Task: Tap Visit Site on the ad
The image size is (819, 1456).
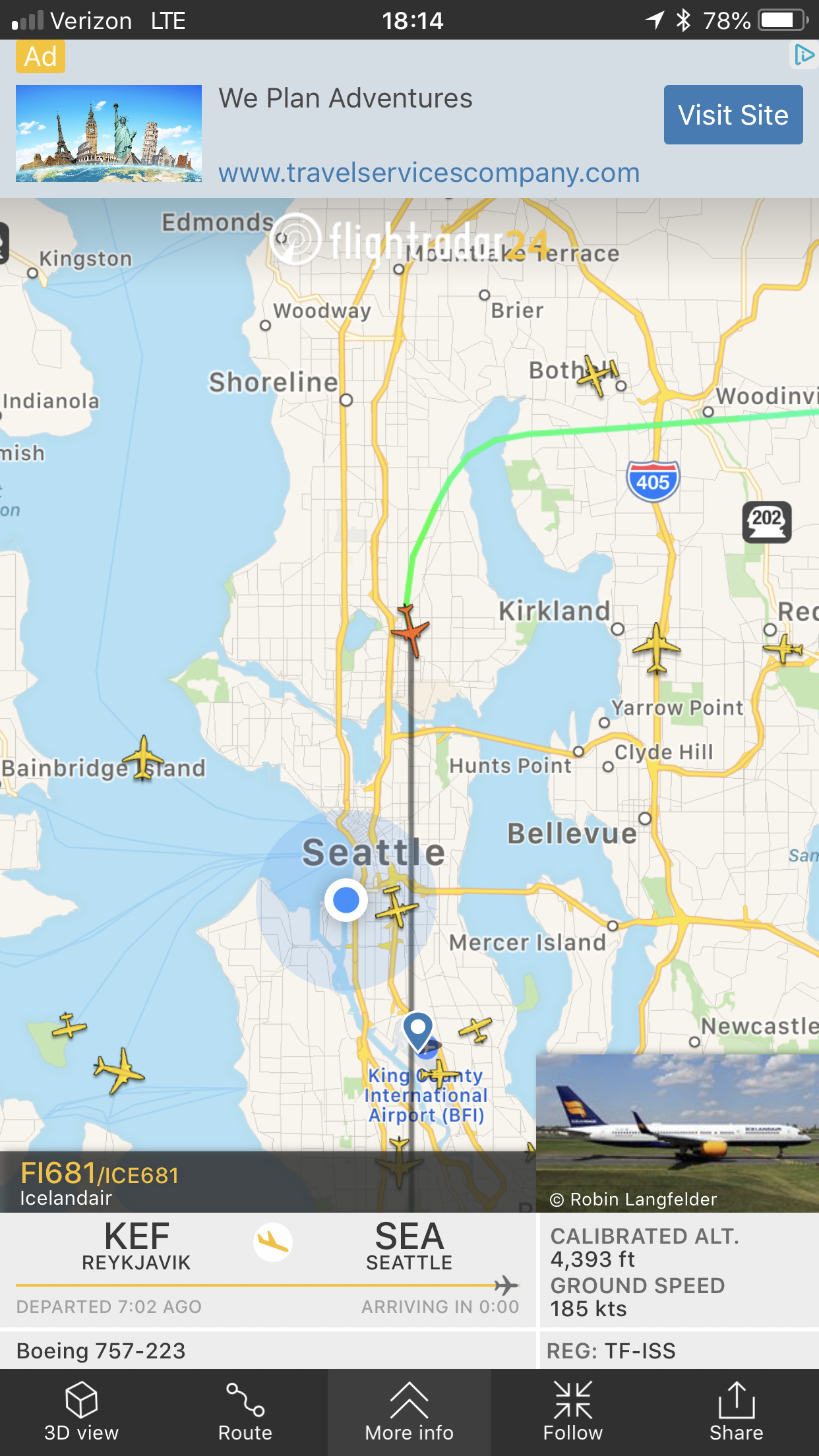Action: (733, 115)
